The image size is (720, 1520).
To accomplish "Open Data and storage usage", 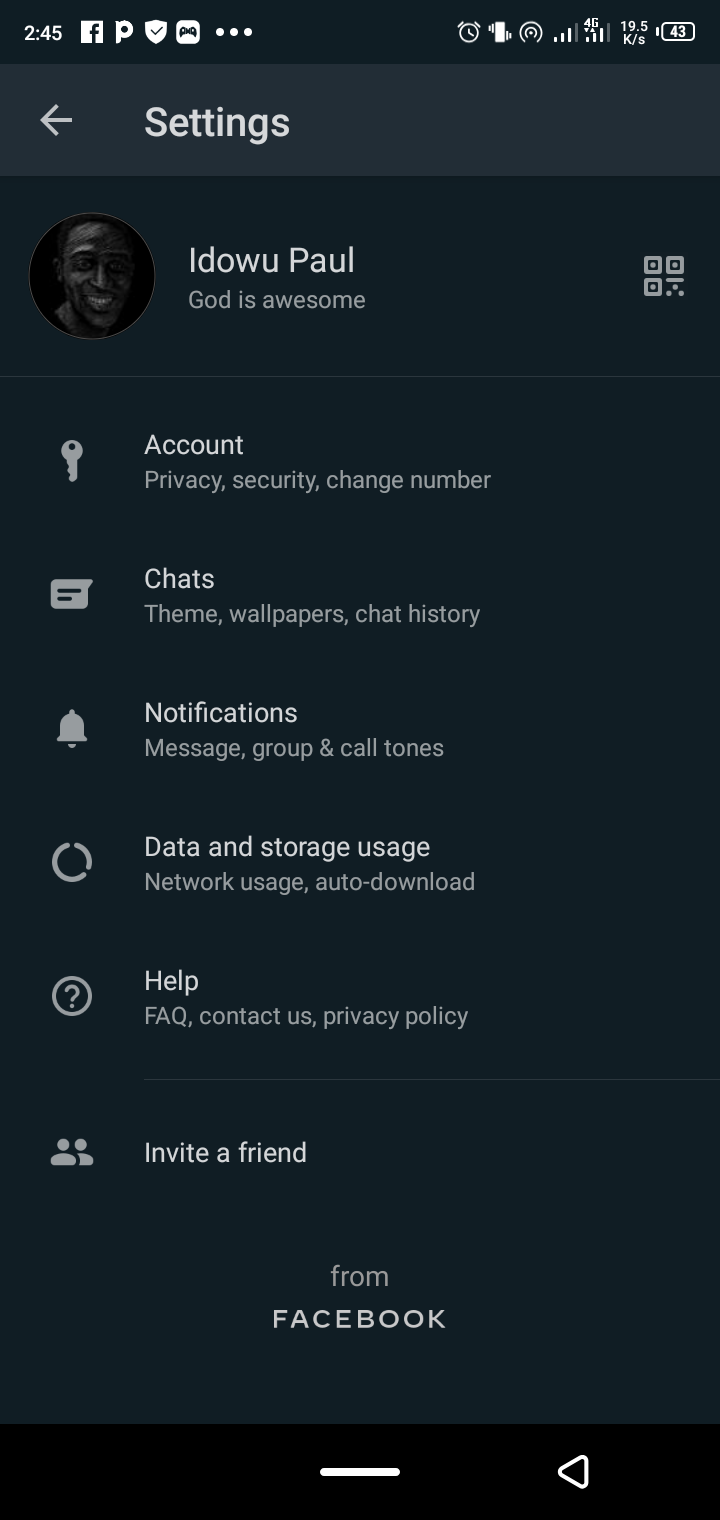I will coord(308,863).
